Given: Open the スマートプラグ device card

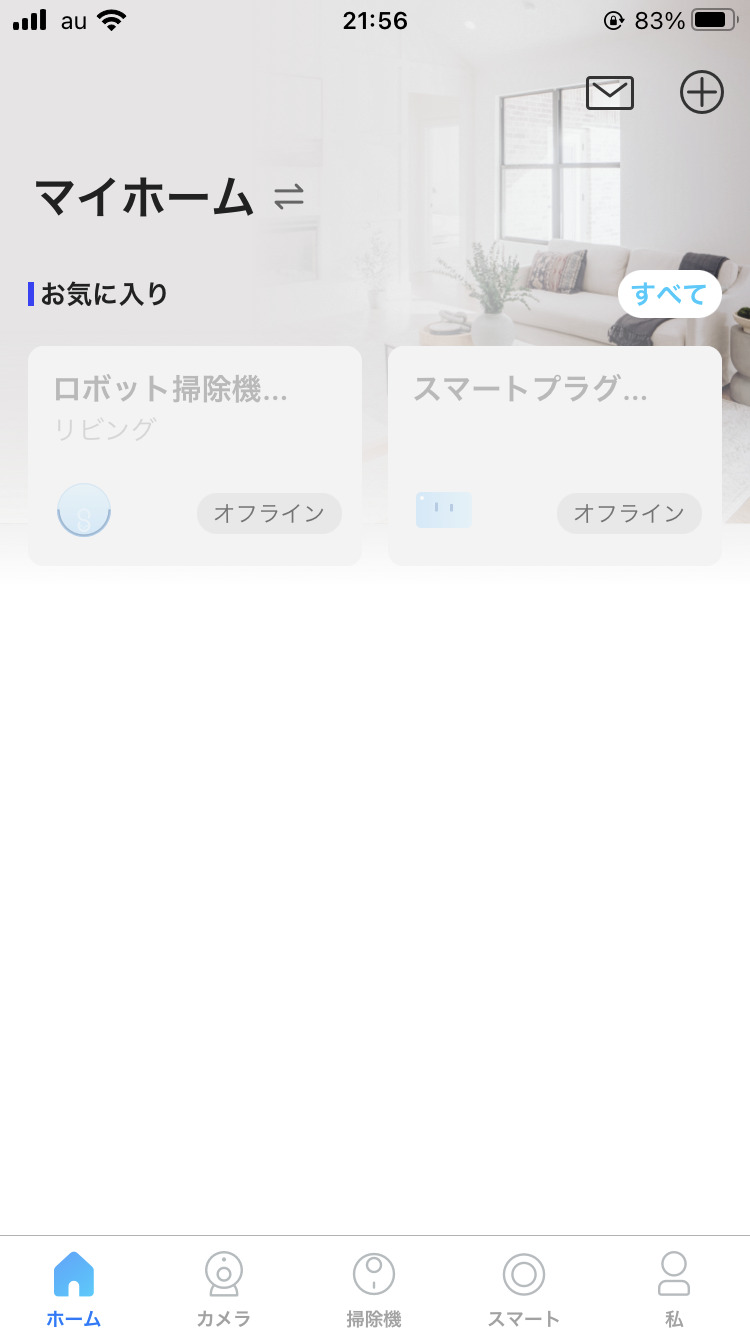Looking at the screenshot, I should coord(555,456).
